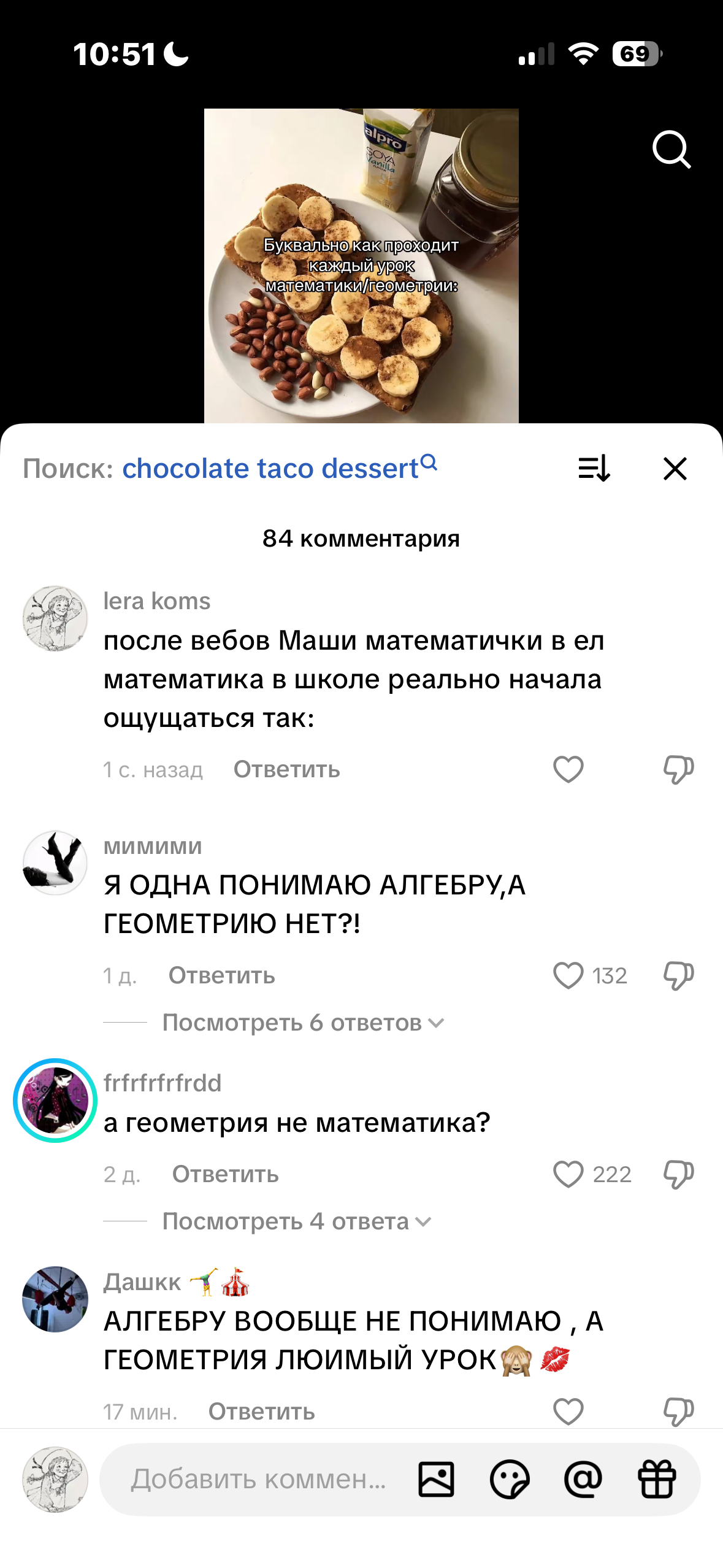Image resolution: width=723 pixels, height=1568 pixels.
Task: Open the sticker picker in comment bar
Action: (x=510, y=1479)
